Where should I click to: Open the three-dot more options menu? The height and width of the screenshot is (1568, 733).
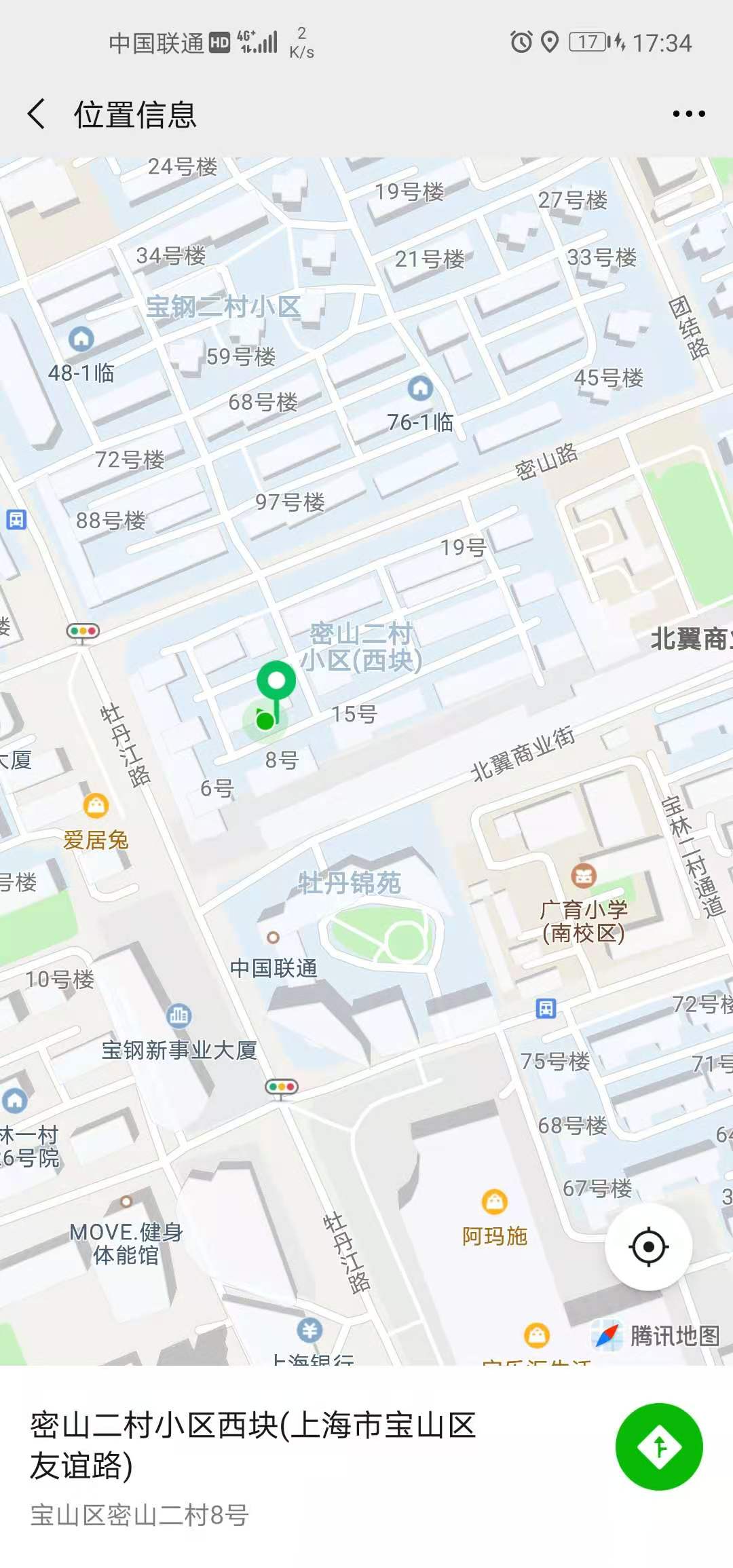coord(688,113)
